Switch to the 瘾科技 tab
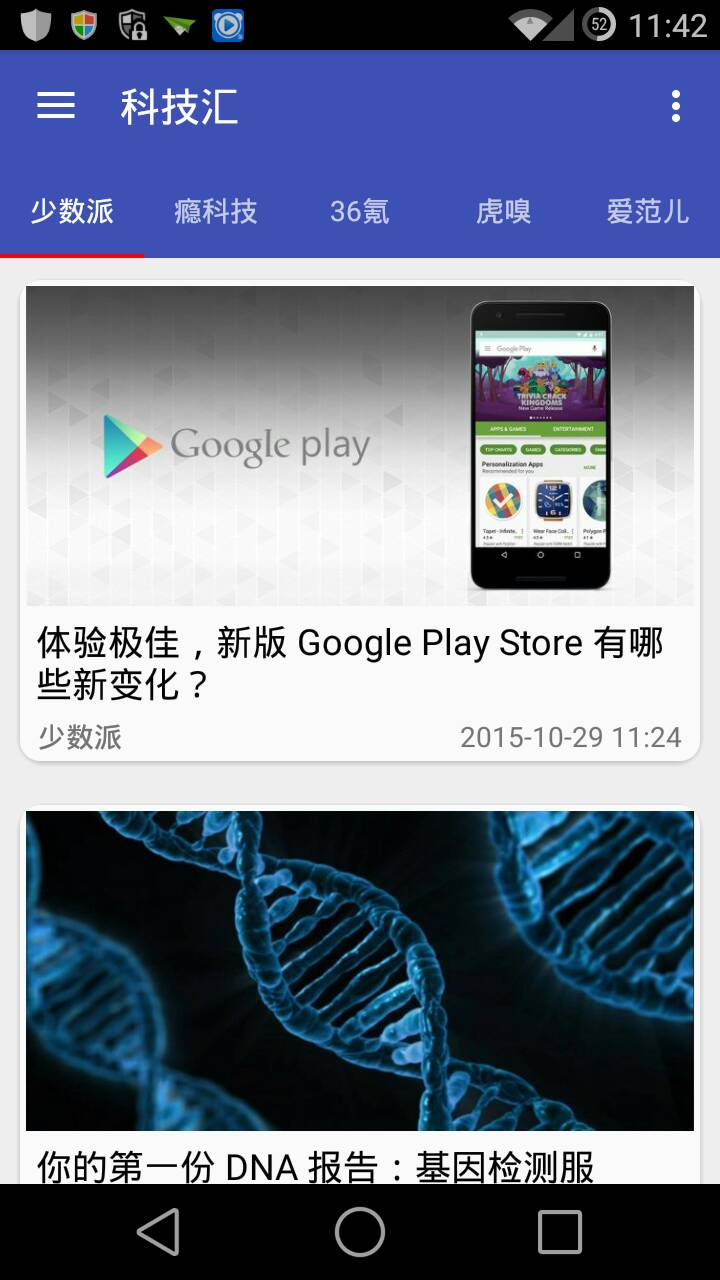This screenshot has height=1280, width=720. pyautogui.click(x=216, y=212)
